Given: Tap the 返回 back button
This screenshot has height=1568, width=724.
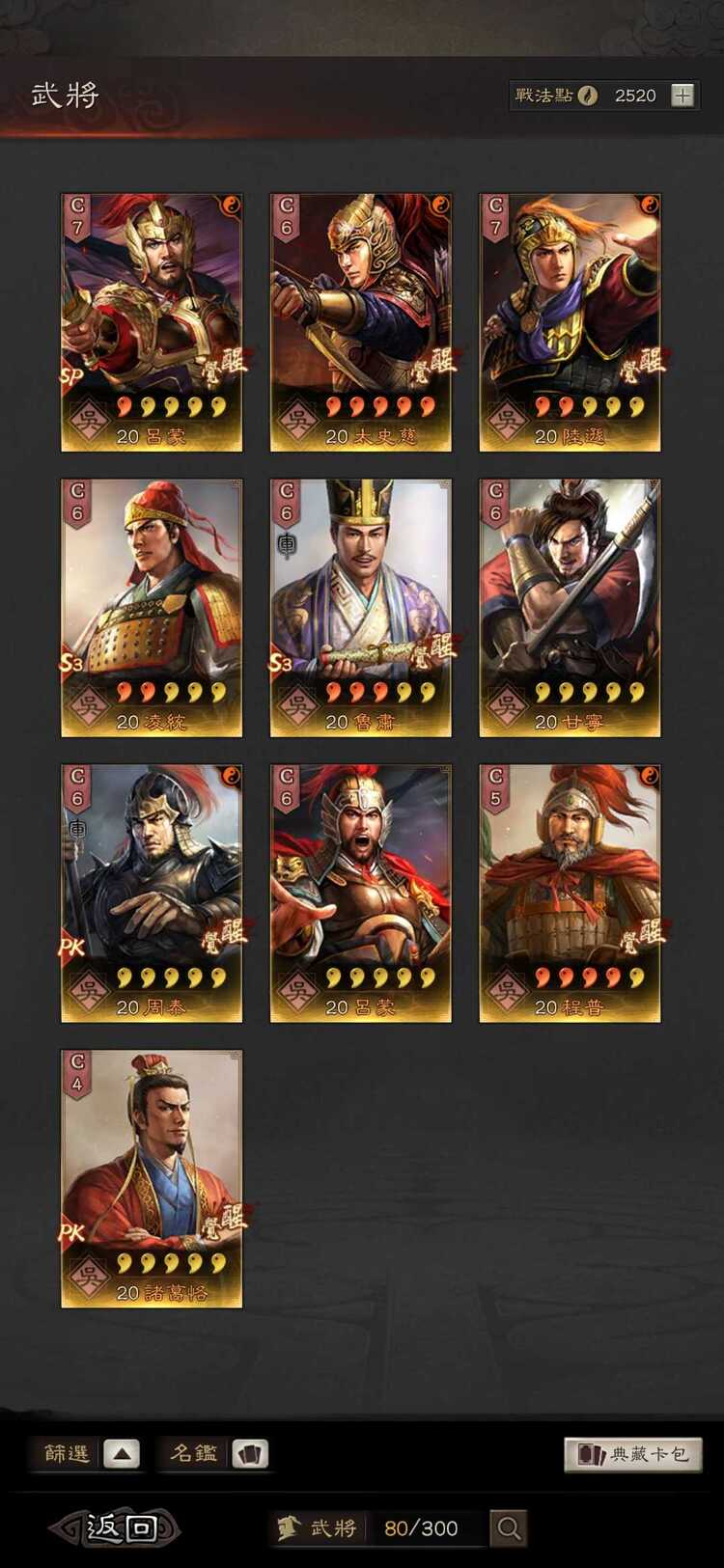Looking at the screenshot, I should (x=118, y=1527).
